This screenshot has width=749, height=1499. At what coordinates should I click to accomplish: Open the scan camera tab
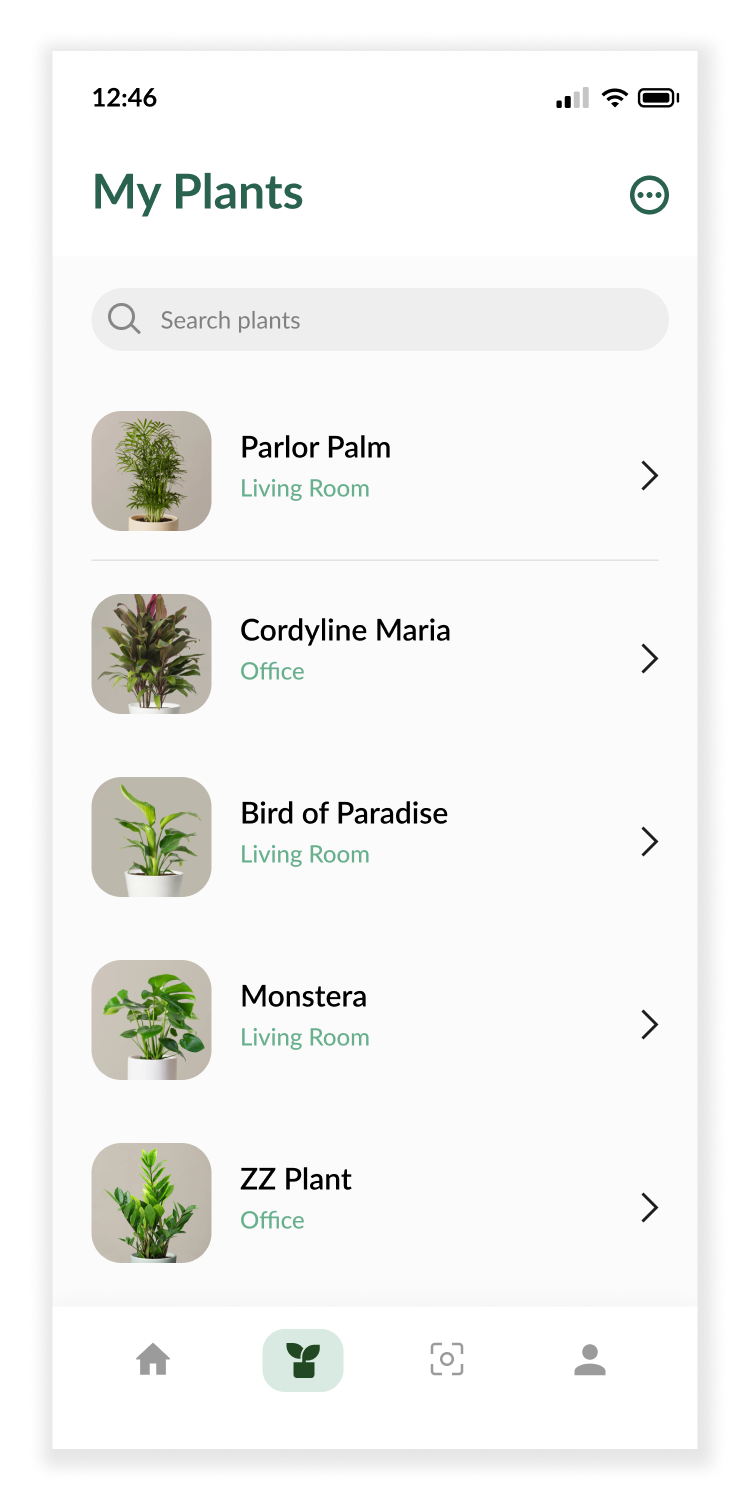(447, 1359)
